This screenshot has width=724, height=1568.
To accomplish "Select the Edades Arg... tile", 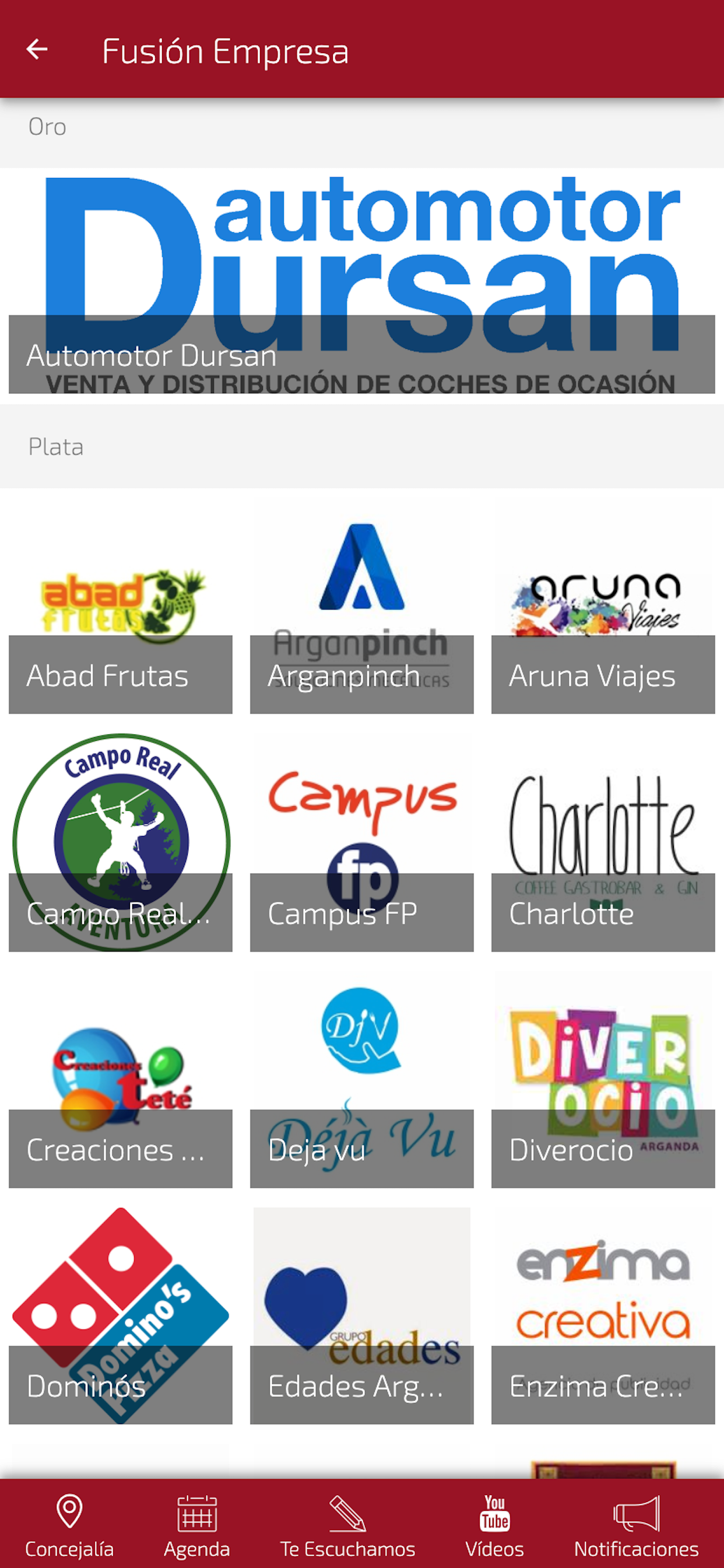I will point(362,1315).
